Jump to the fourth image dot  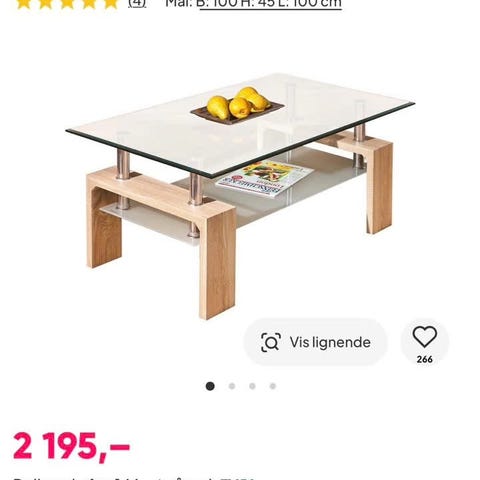click(x=273, y=386)
